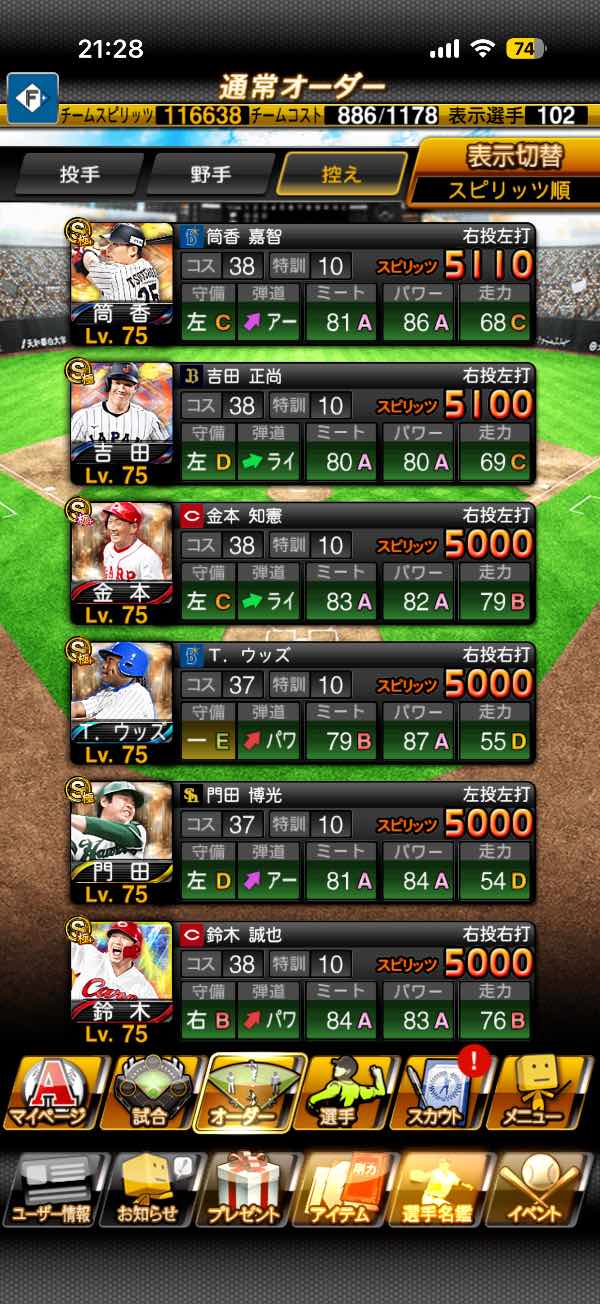Open player card for 吉田 正尚
This screenshot has height=1304, width=600.
301,422
